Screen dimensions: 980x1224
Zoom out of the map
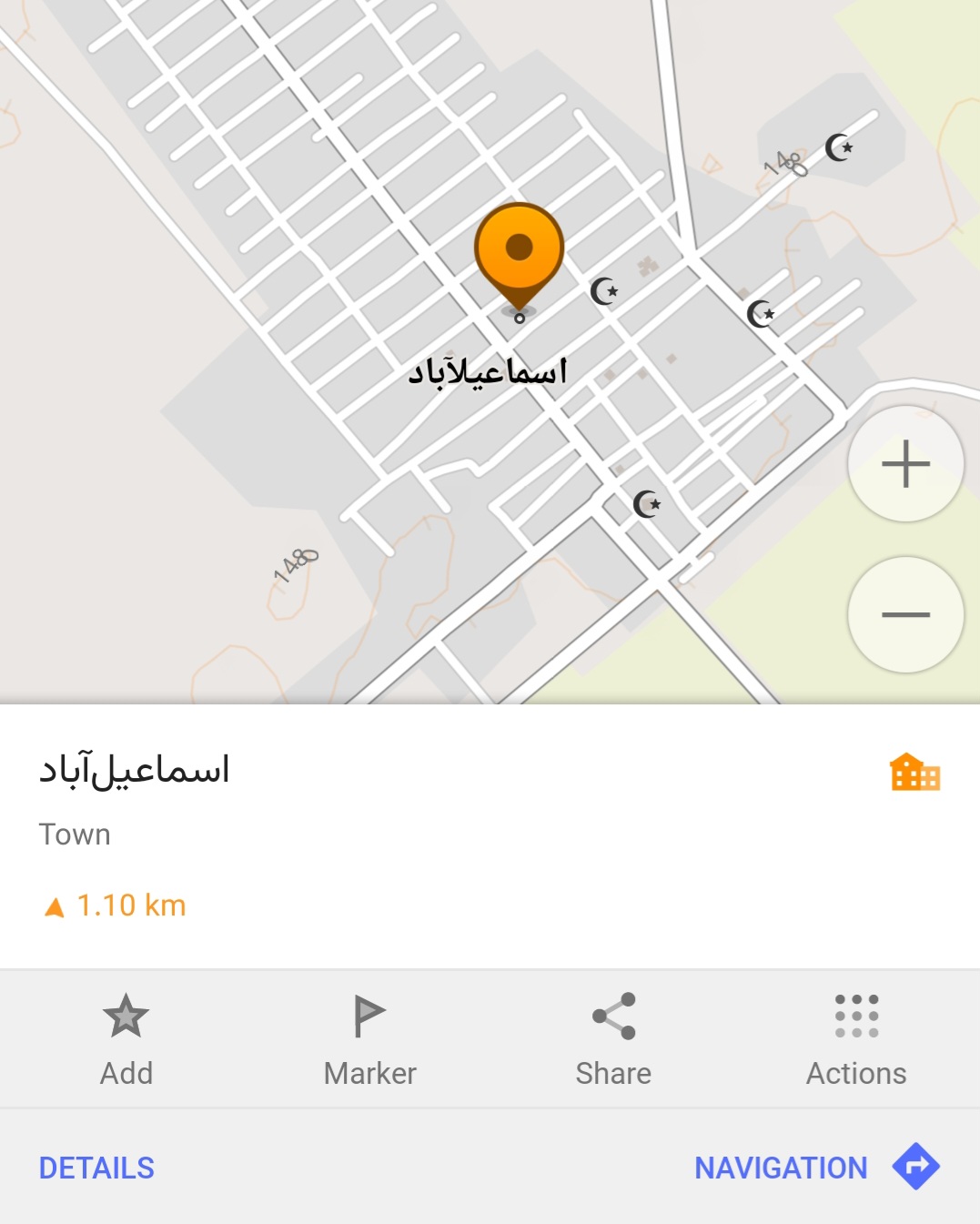tap(905, 615)
